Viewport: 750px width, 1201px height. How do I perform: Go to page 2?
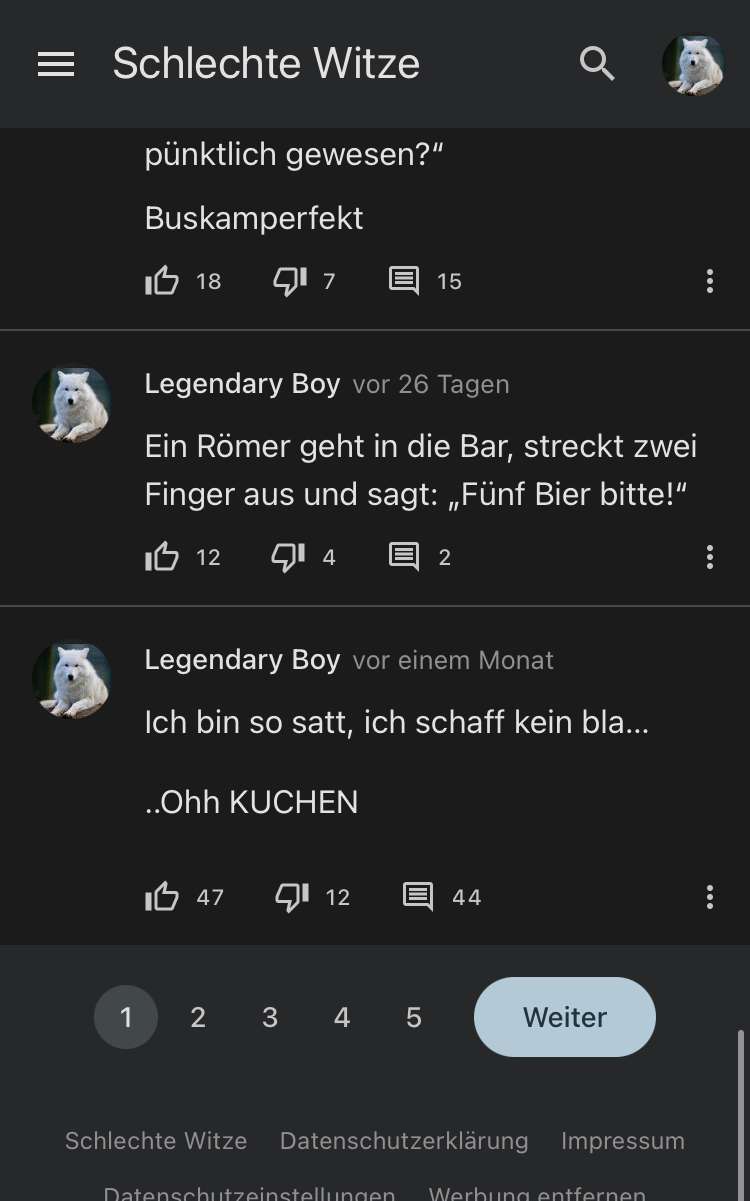coord(198,1017)
